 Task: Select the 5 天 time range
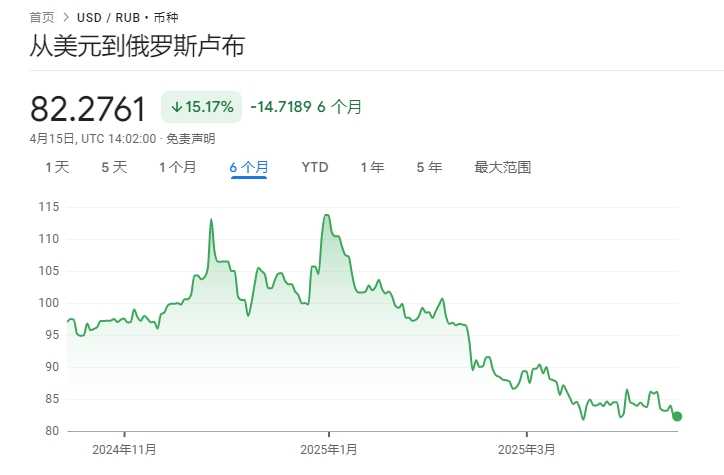tap(114, 167)
